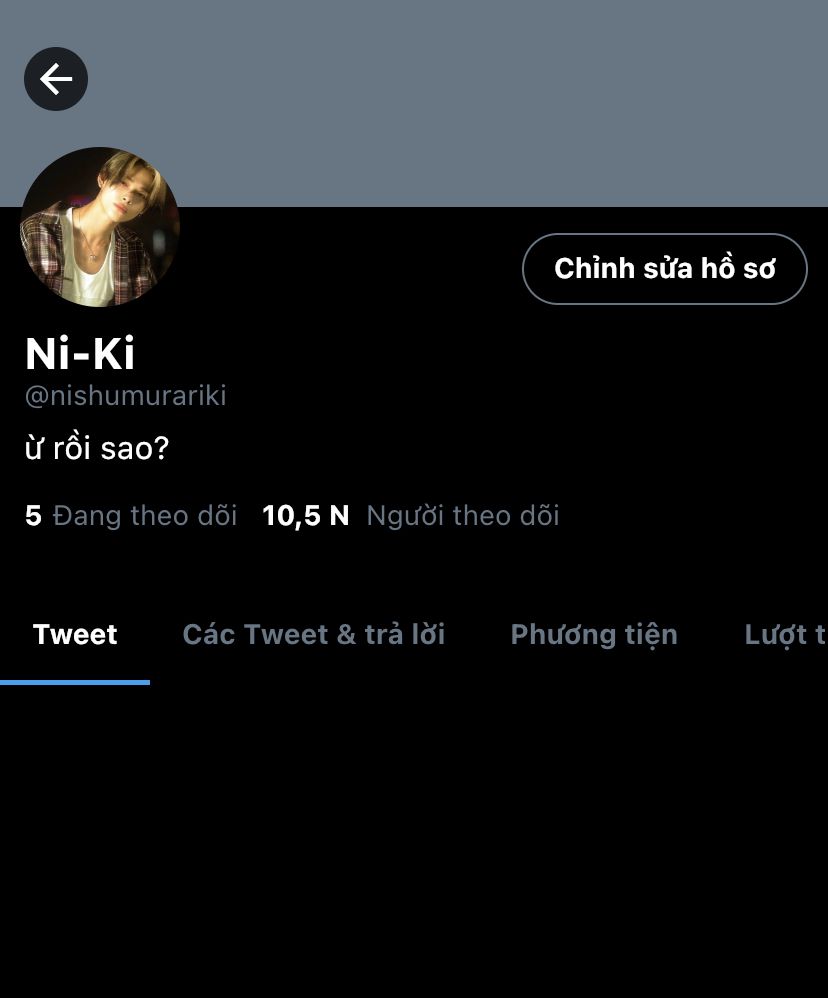The height and width of the screenshot is (998, 828).
Task: Select the Tweet tab
Action: [75, 635]
